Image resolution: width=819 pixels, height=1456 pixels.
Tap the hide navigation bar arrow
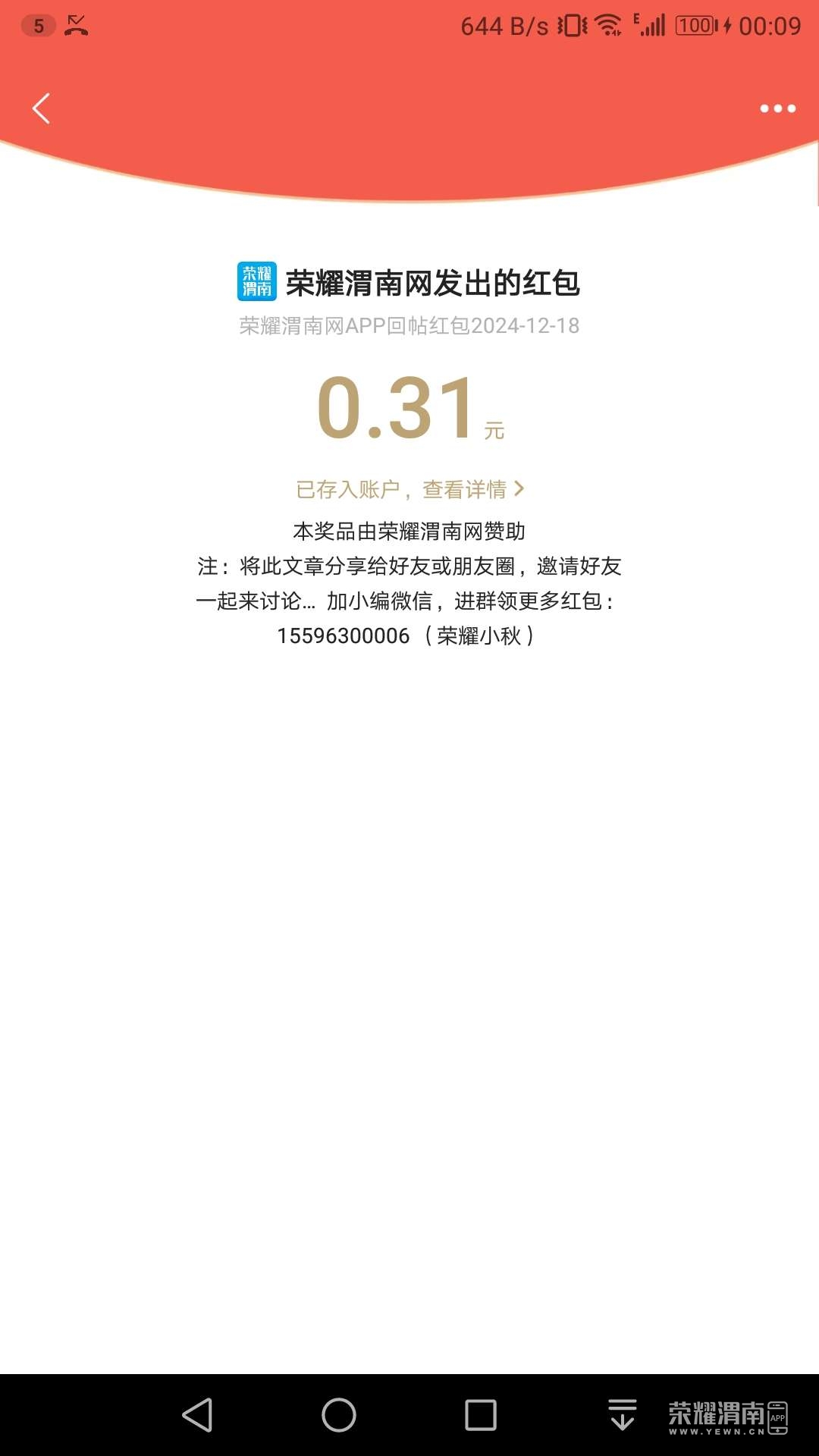622,1415
